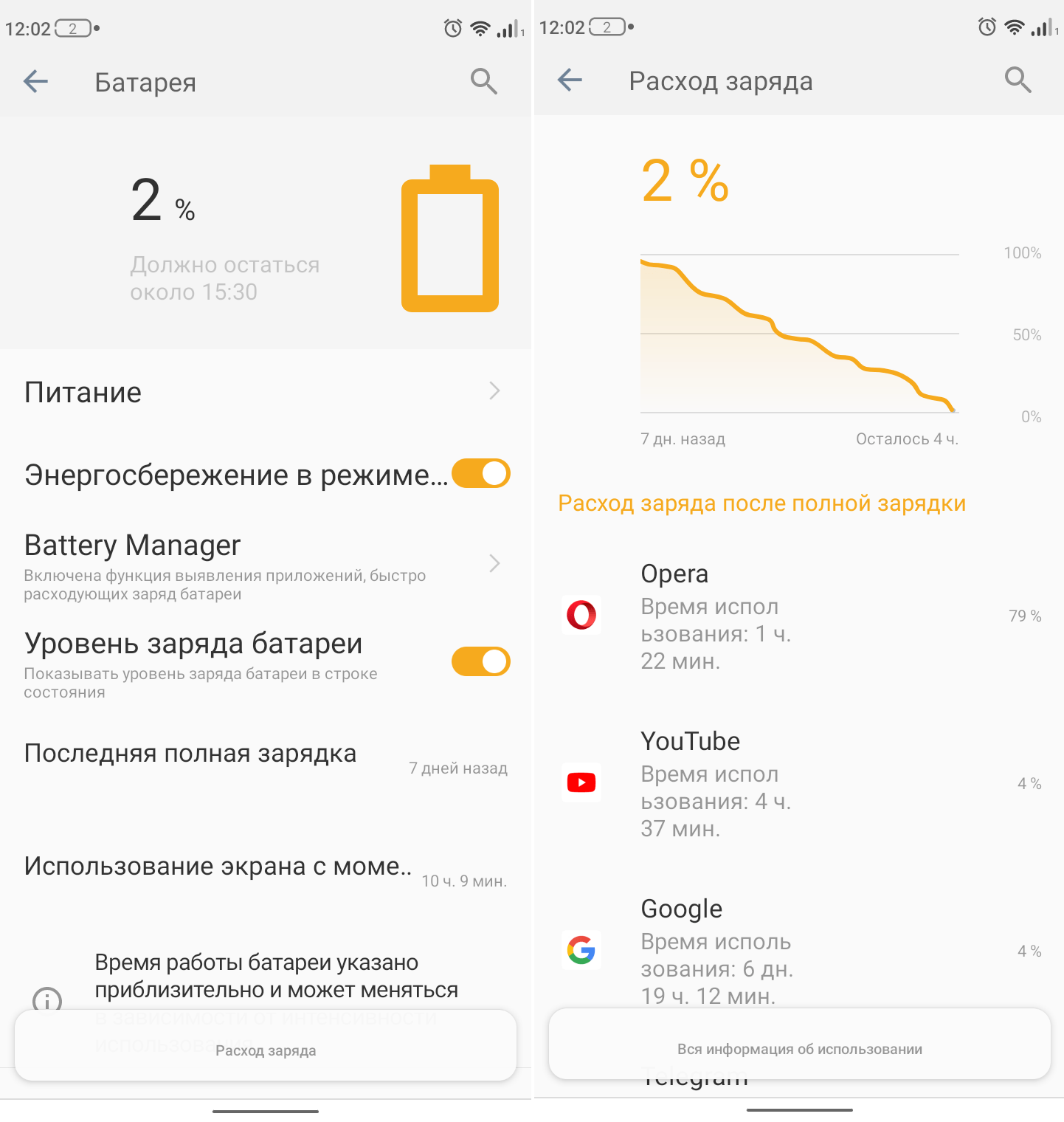Disable Уровень заряда батареи switch
1064x1122 pixels.
pos(480,661)
